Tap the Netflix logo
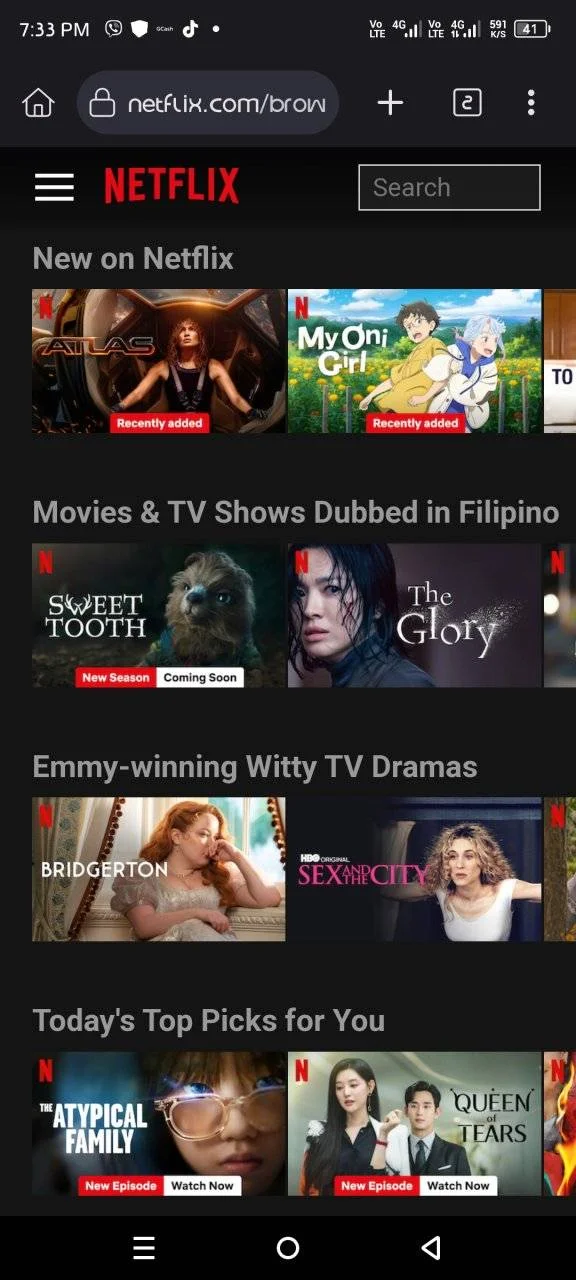Screen dimensions: 576x1280 [172, 186]
